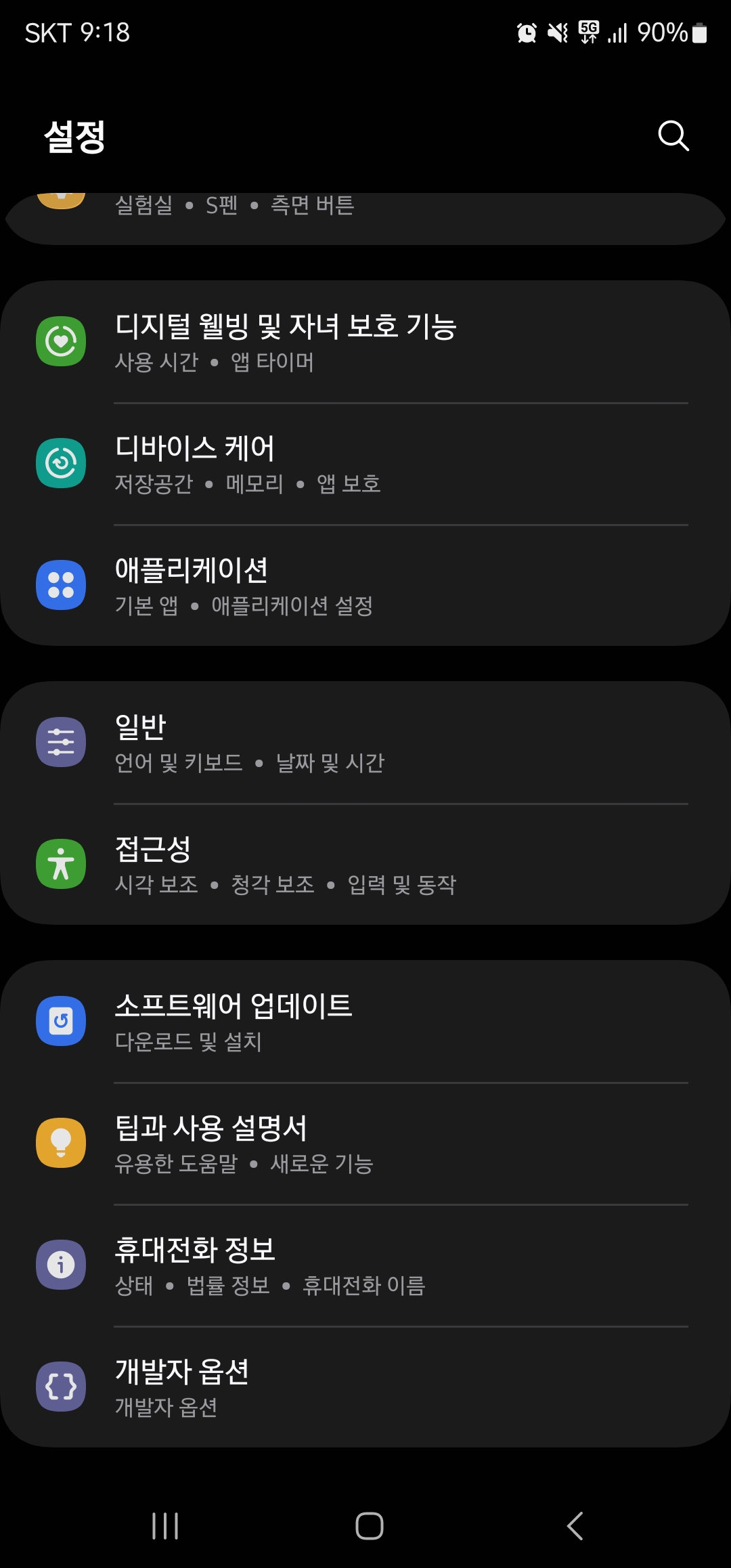Open the General settings sliders icon

coord(61,742)
